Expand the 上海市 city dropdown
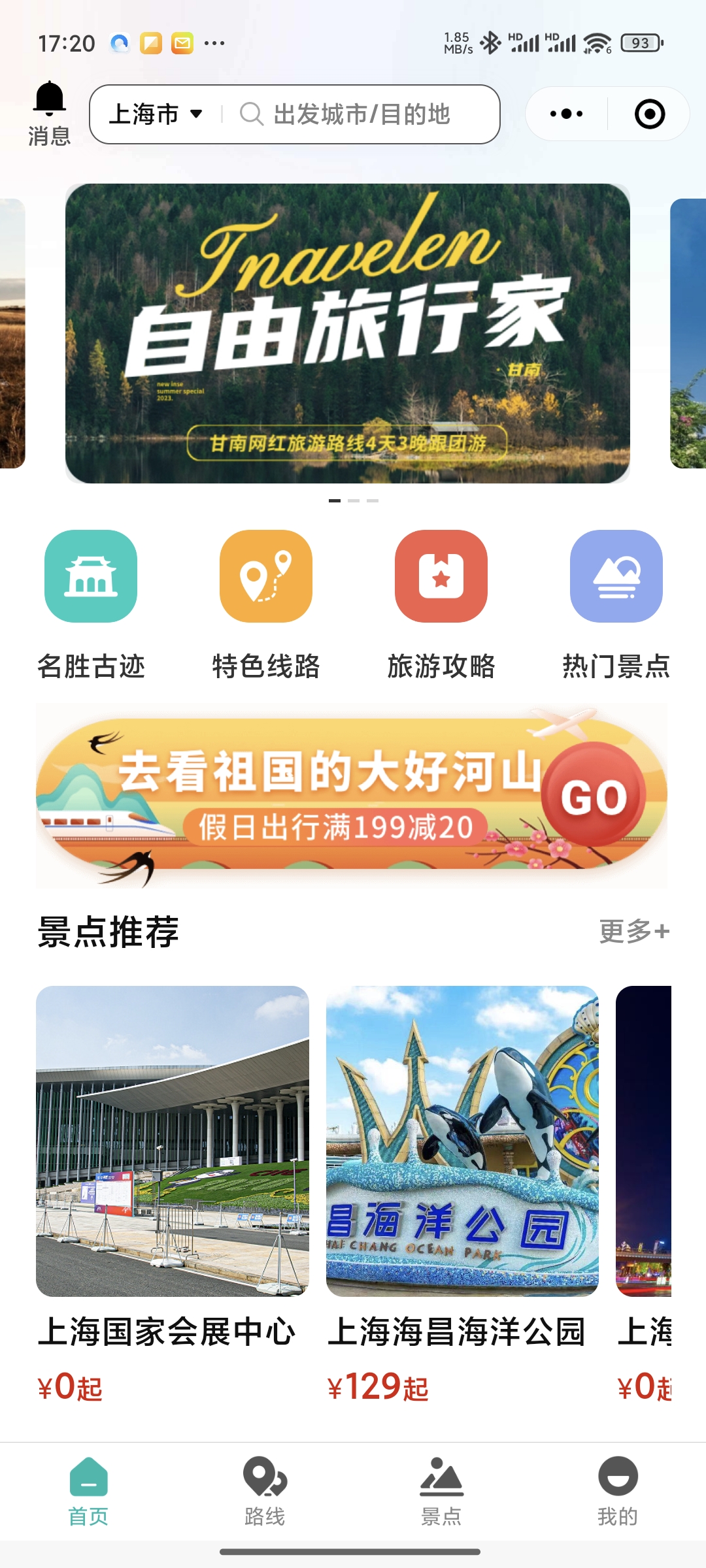 [156, 114]
